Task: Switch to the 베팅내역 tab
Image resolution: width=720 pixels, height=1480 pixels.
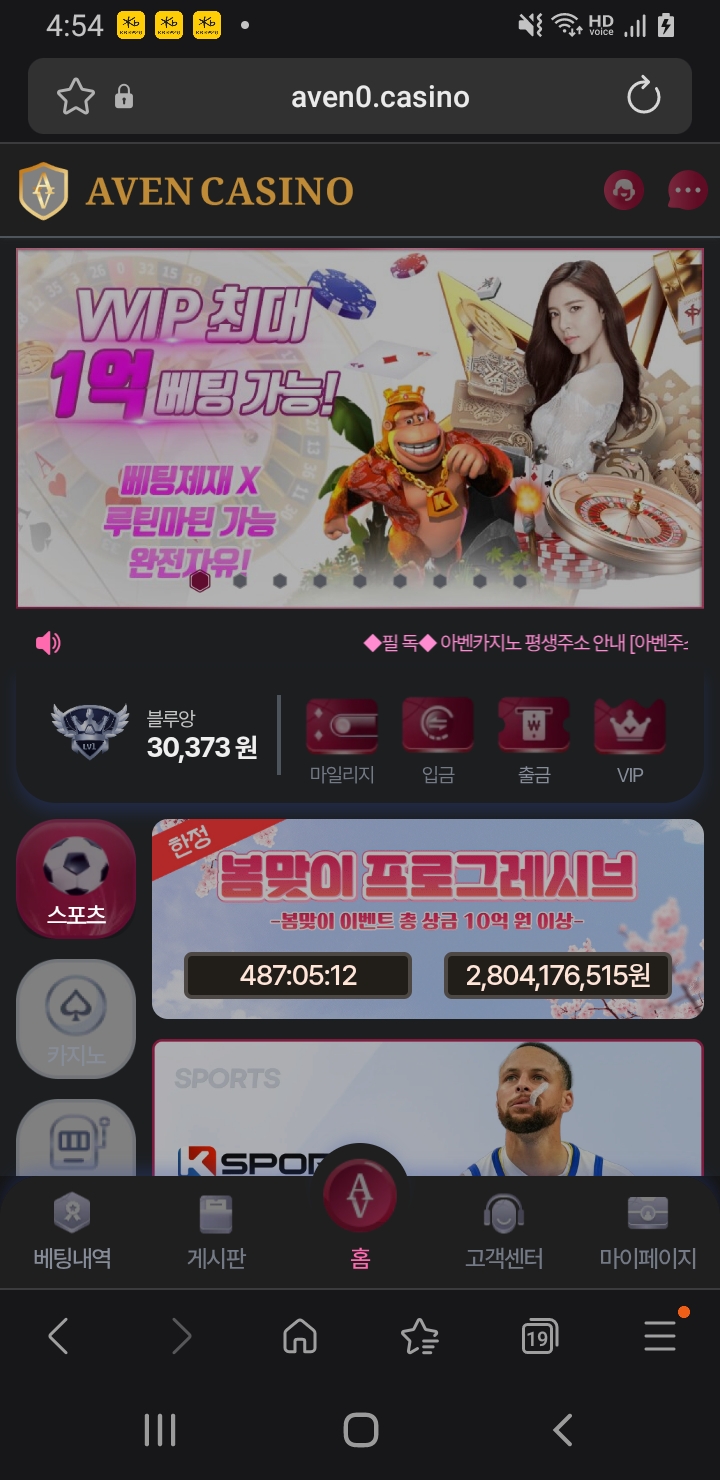Action: tap(72, 1232)
